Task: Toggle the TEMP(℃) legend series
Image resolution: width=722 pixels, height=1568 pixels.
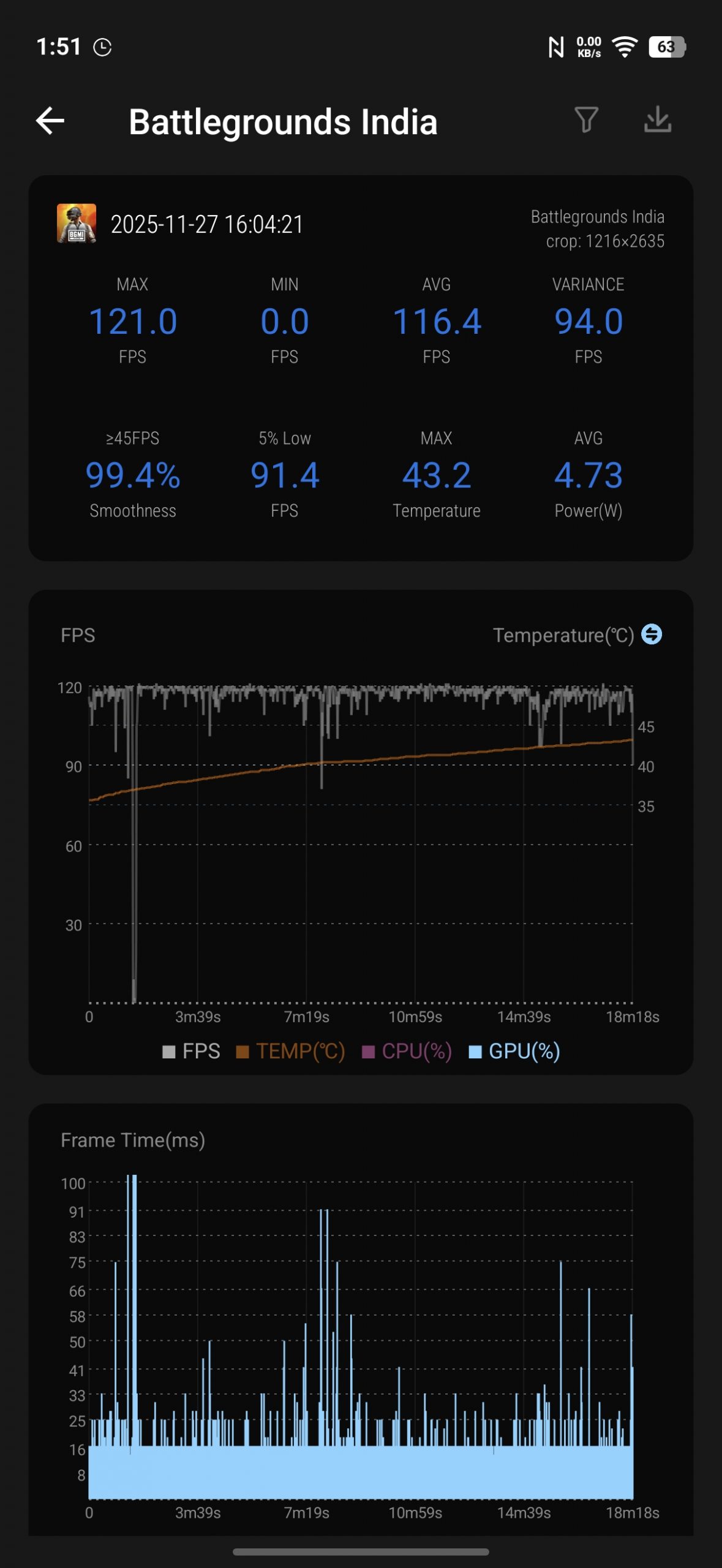Action: point(291,1051)
